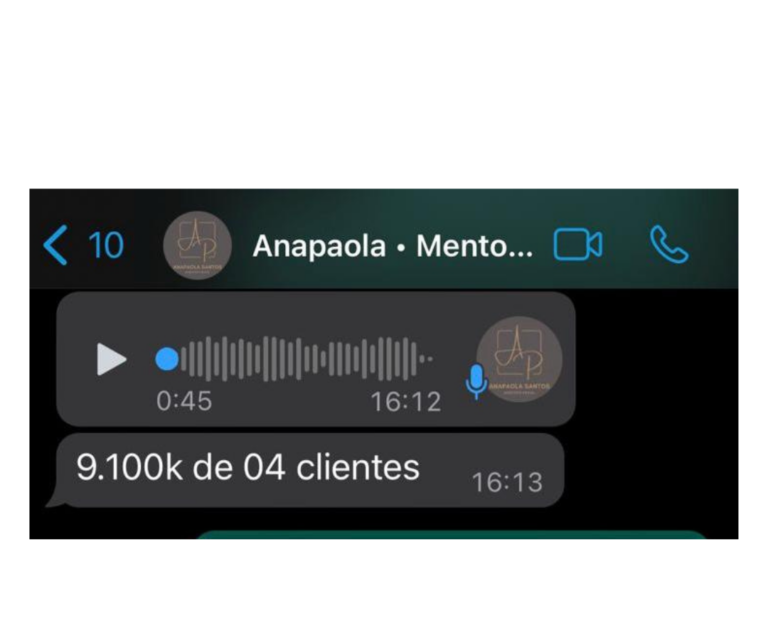Start a video call with Anapaola
The image size is (768, 628).
pyautogui.click(x=578, y=245)
